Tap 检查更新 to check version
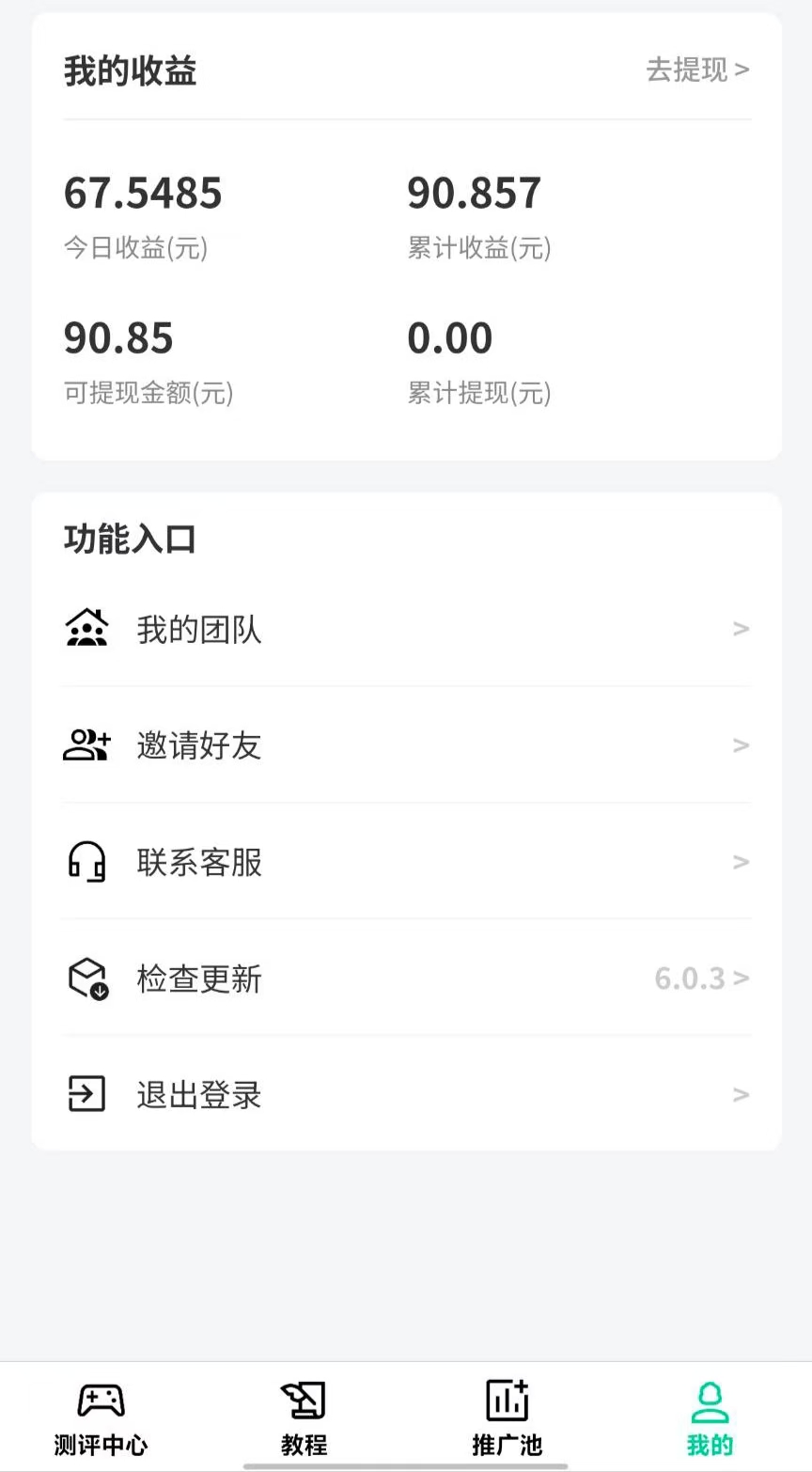The height and width of the screenshot is (1472, 812). coord(406,979)
